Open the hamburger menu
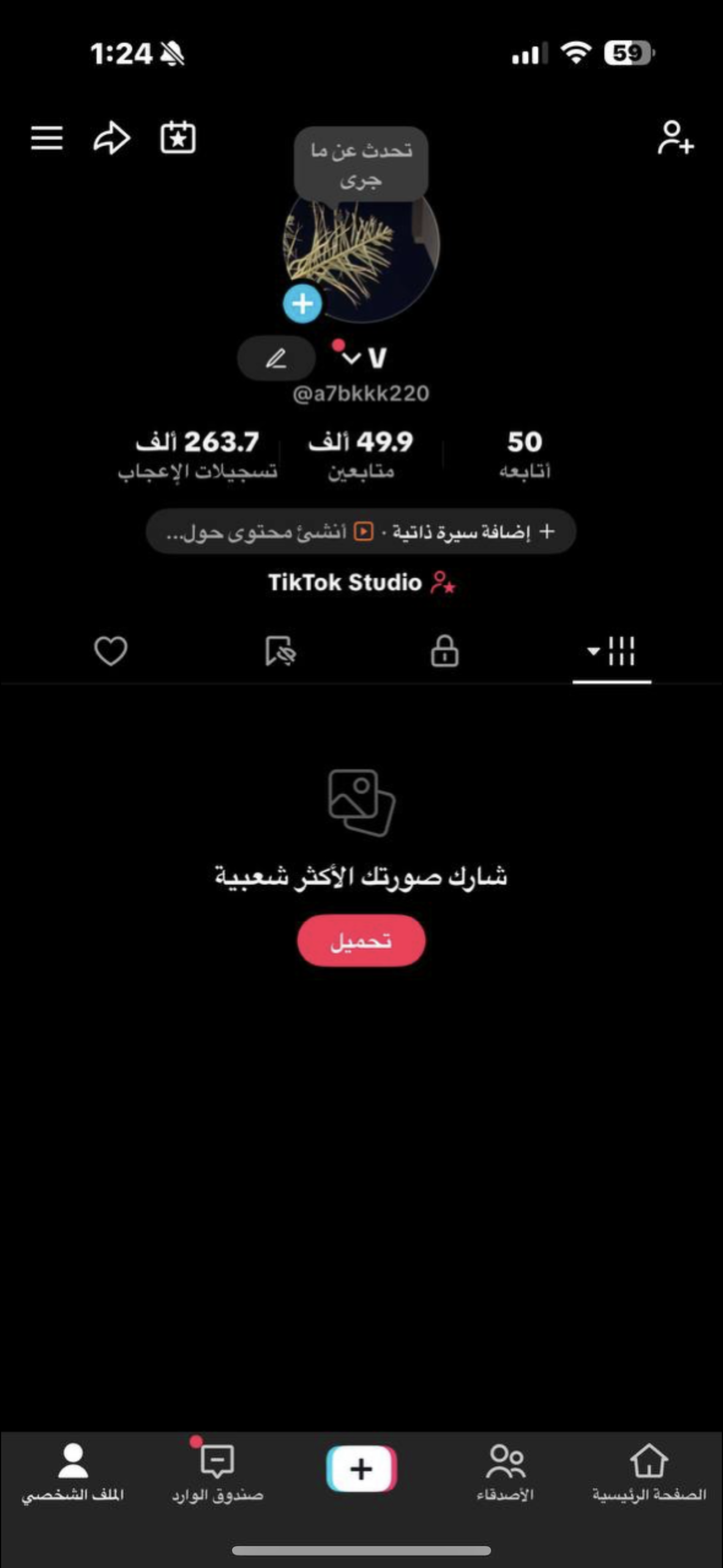Image resolution: width=723 pixels, height=1568 pixels. [x=47, y=138]
